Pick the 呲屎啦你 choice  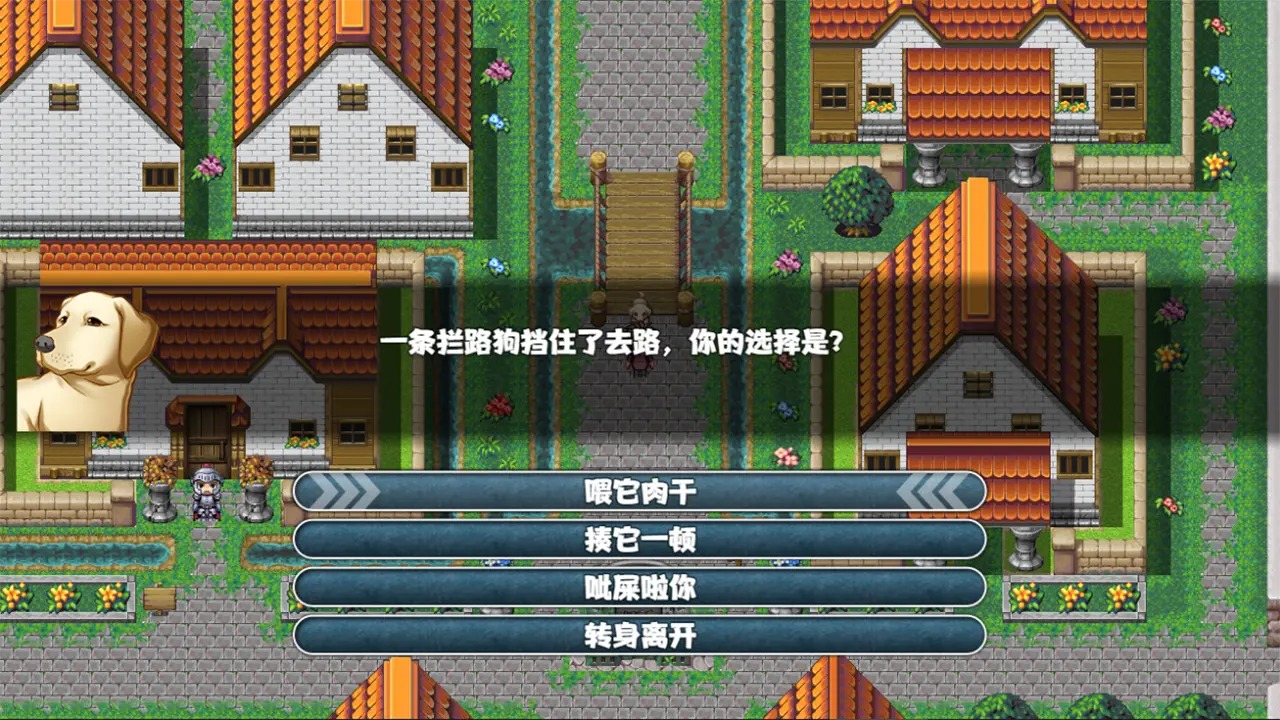pyautogui.click(x=640, y=588)
